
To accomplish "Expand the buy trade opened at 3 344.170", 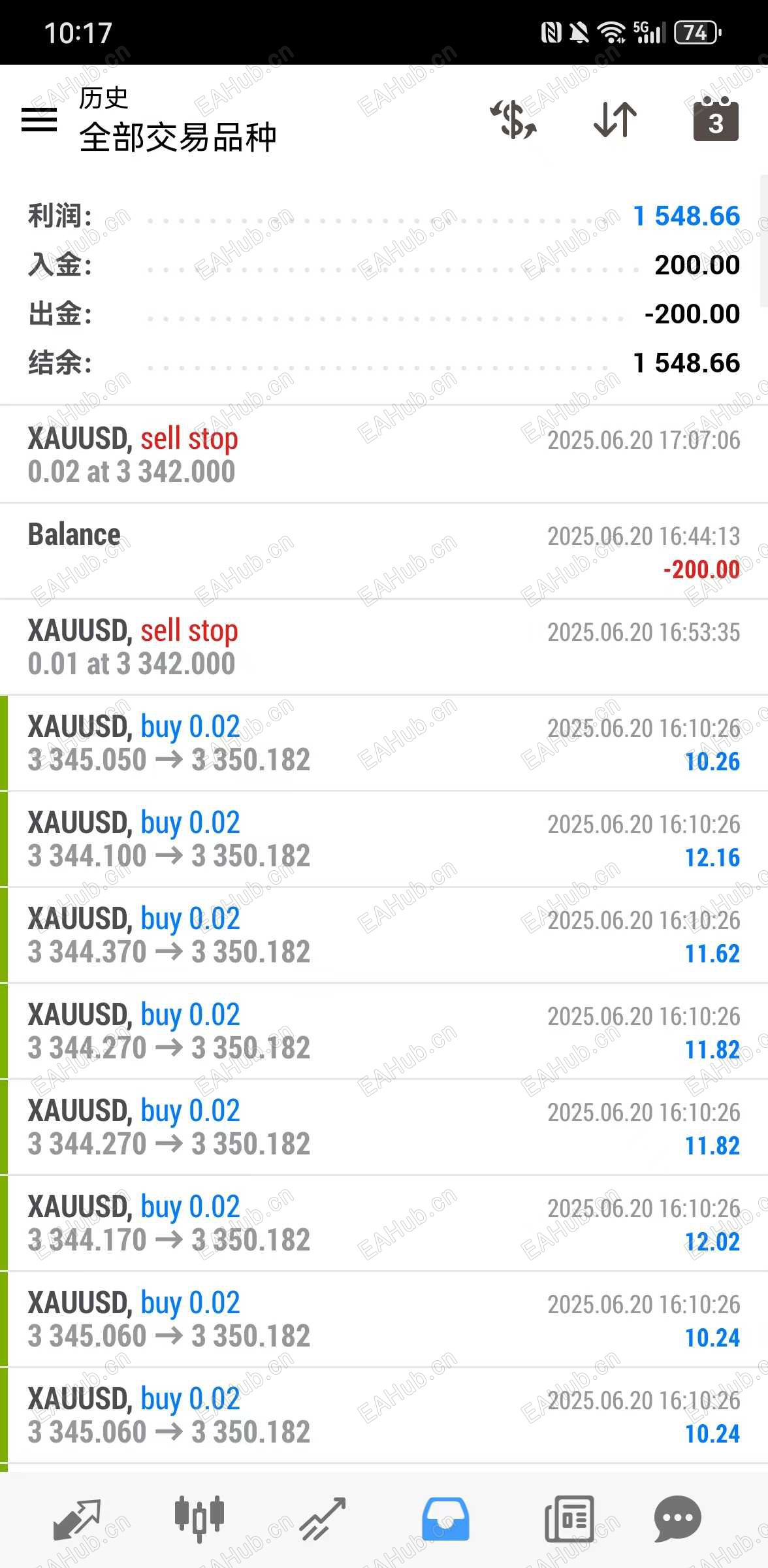I will (x=384, y=1223).
